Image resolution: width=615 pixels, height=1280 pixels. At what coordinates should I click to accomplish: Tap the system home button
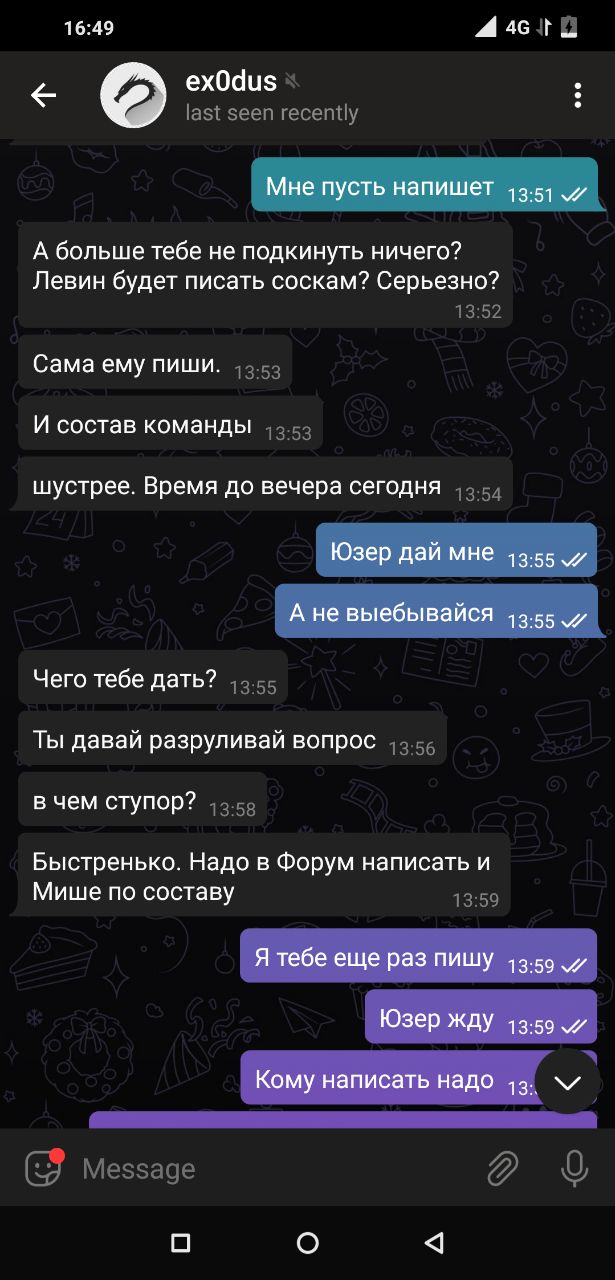tap(307, 1243)
